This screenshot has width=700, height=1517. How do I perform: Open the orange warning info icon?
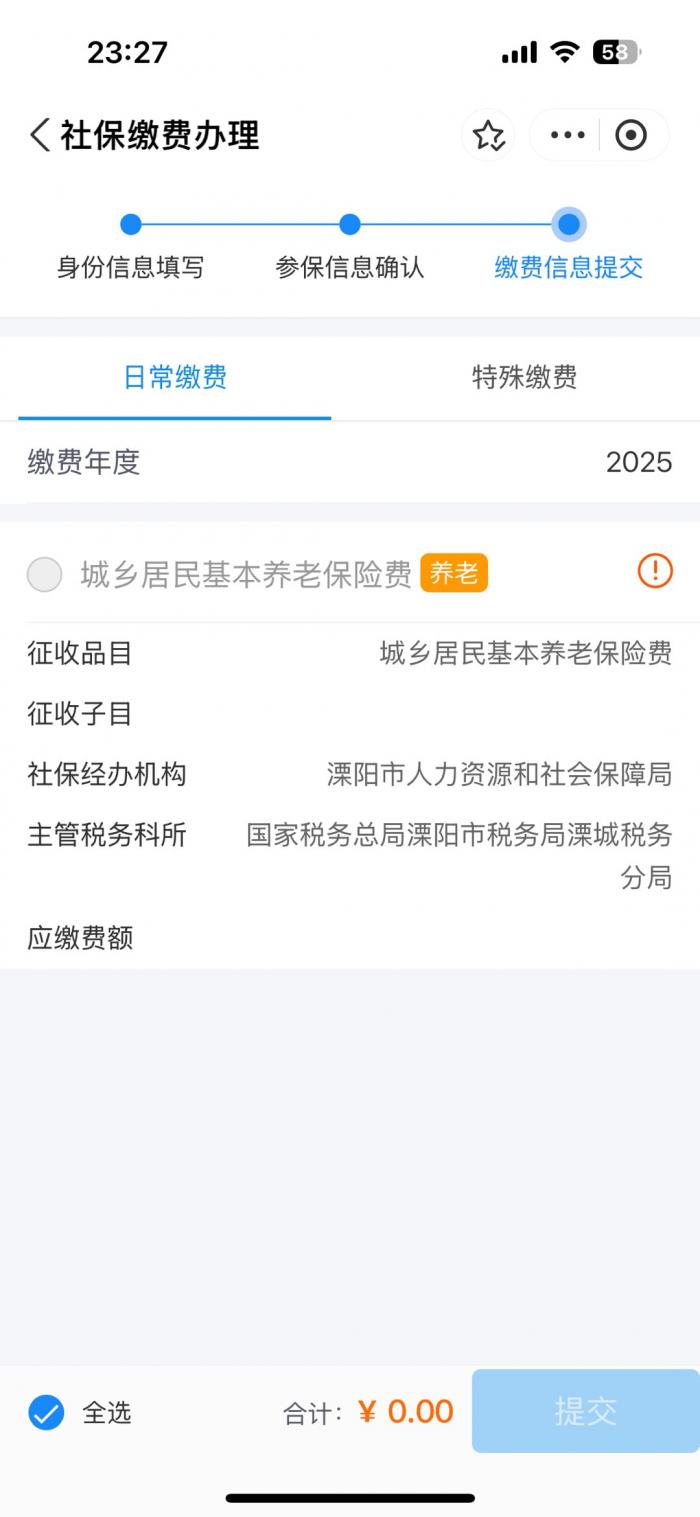click(655, 571)
